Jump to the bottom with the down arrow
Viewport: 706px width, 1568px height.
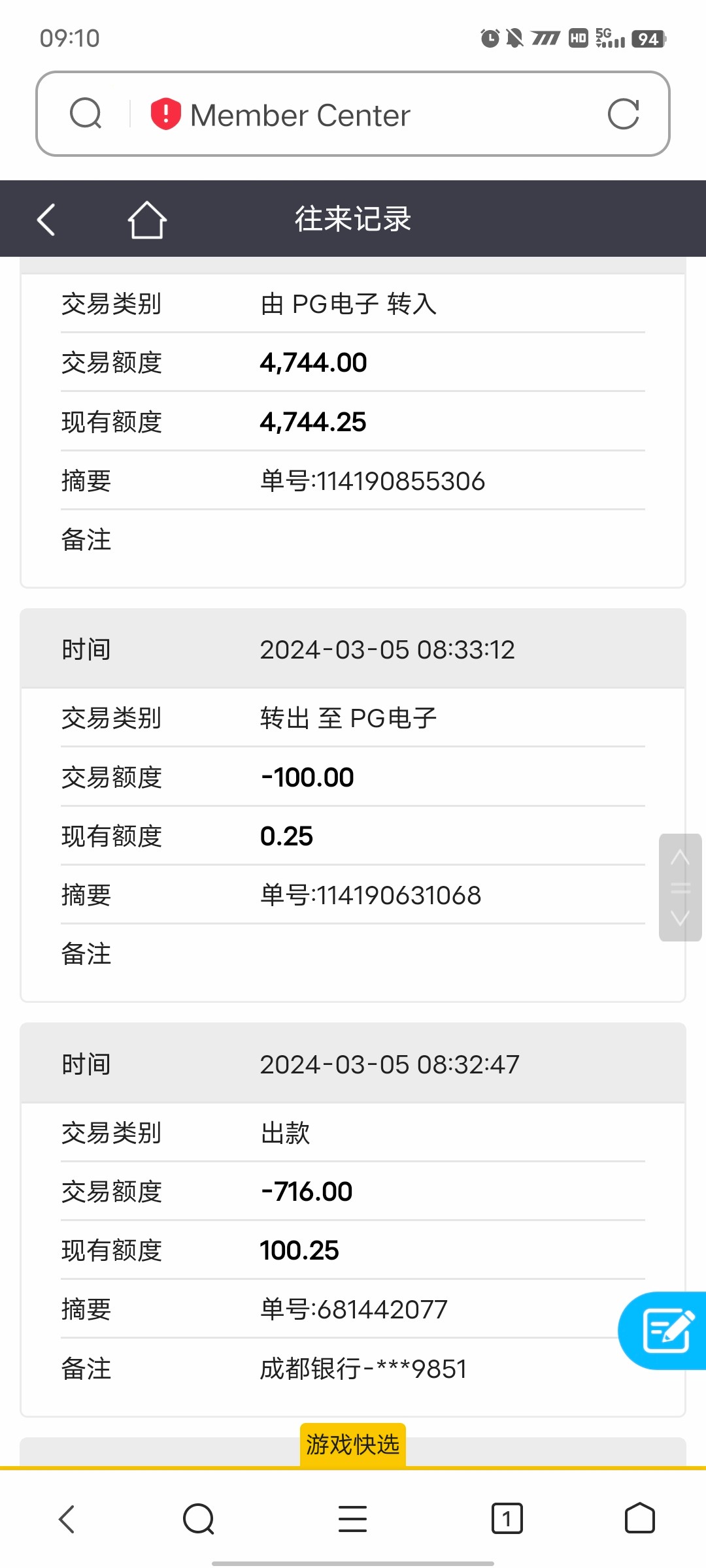tap(680, 918)
